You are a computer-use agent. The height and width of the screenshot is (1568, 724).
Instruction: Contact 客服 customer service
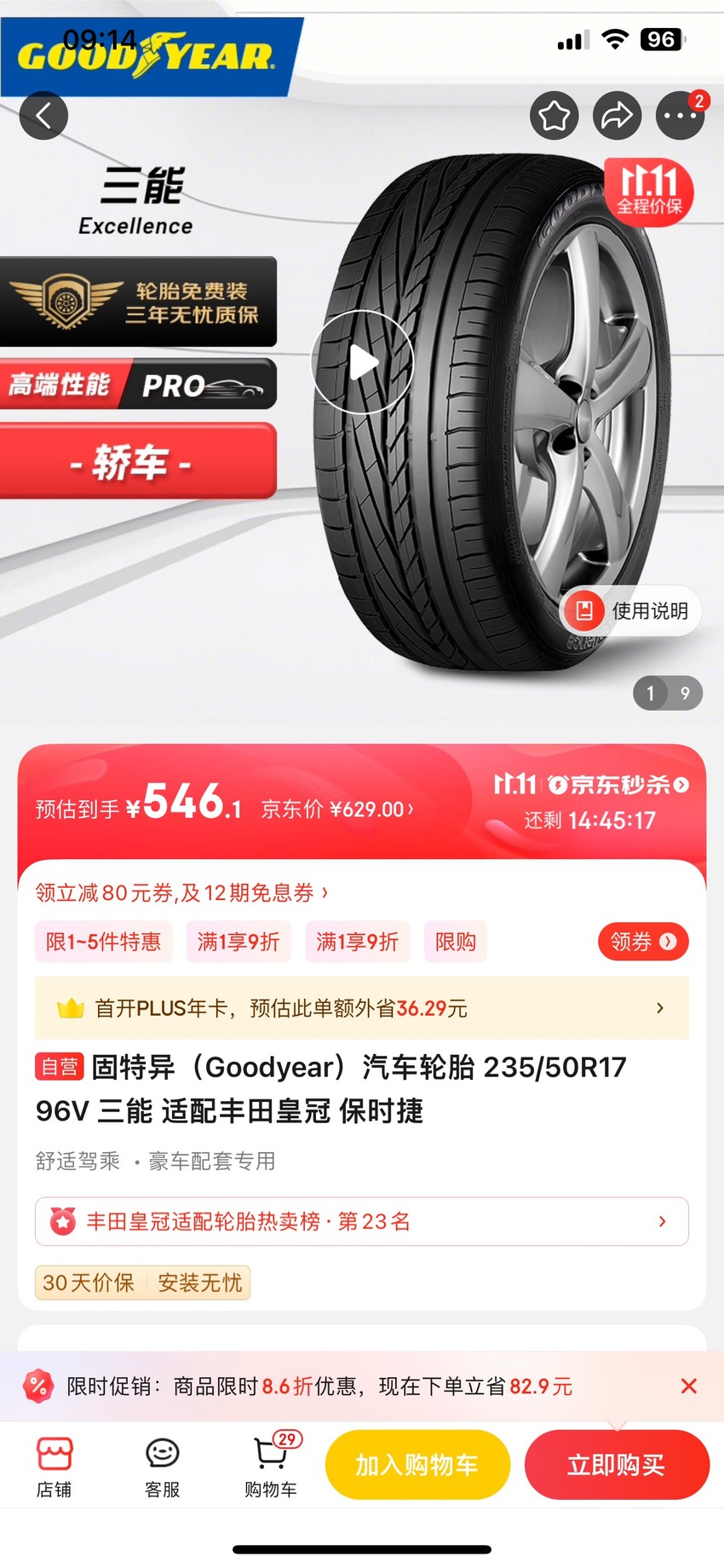coord(162,1466)
